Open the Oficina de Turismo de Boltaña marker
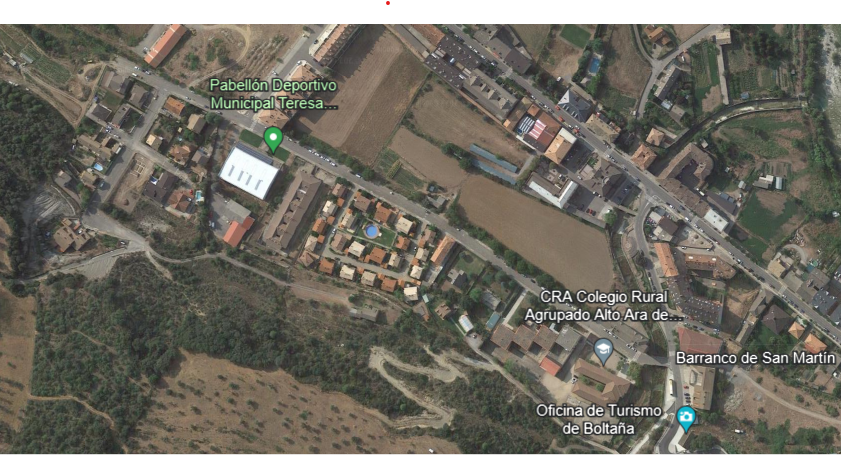841x455 pixels. pyautogui.click(x=685, y=416)
